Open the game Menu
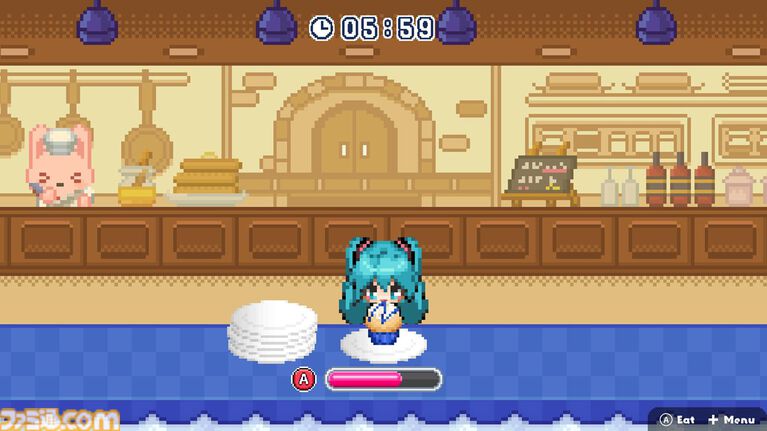The height and width of the screenshot is (431, 767). 731,420
